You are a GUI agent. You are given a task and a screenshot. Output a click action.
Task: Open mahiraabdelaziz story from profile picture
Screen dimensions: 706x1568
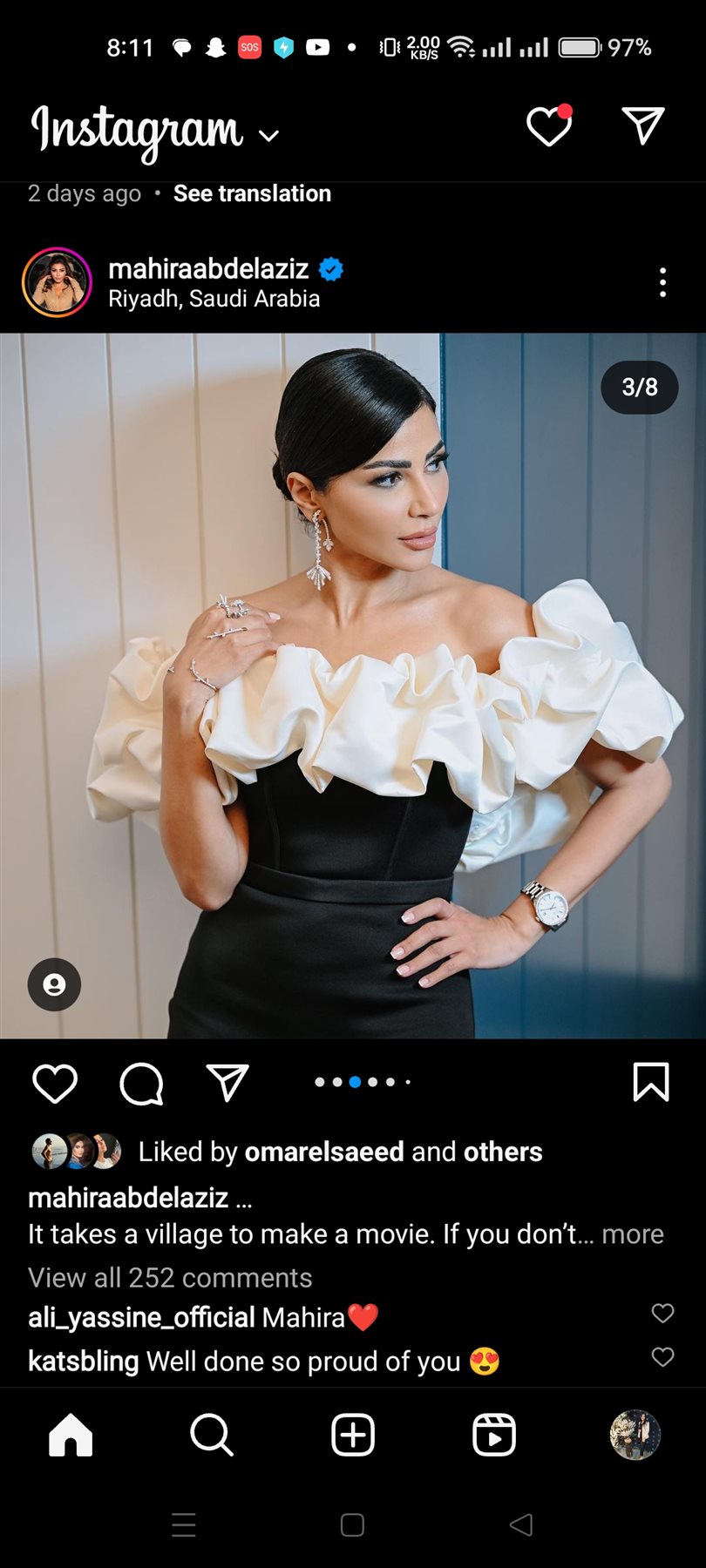tap(57, 282)
